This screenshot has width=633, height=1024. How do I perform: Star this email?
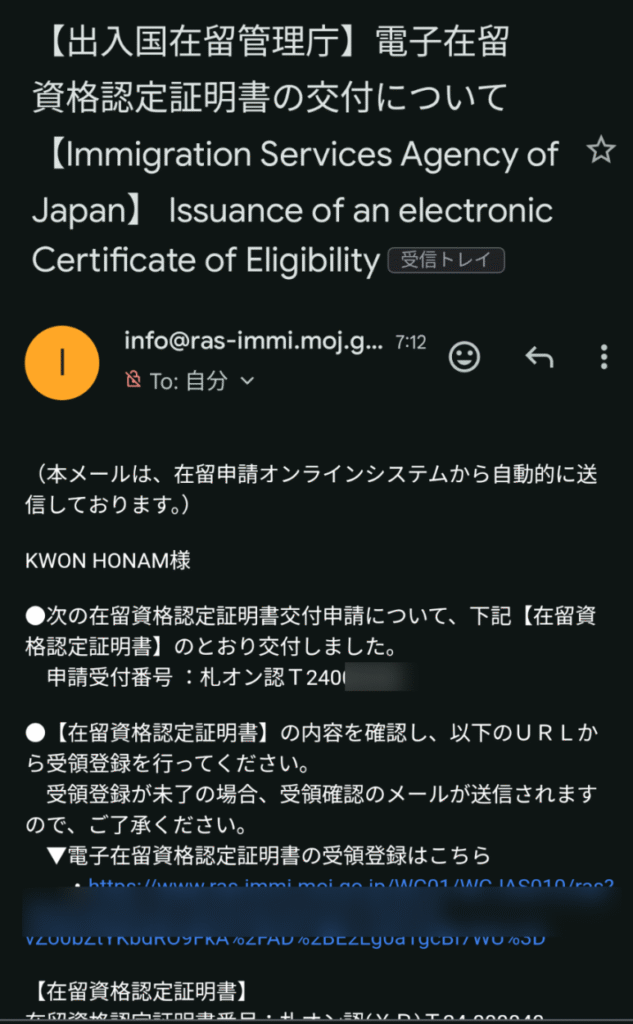point(600,151)
